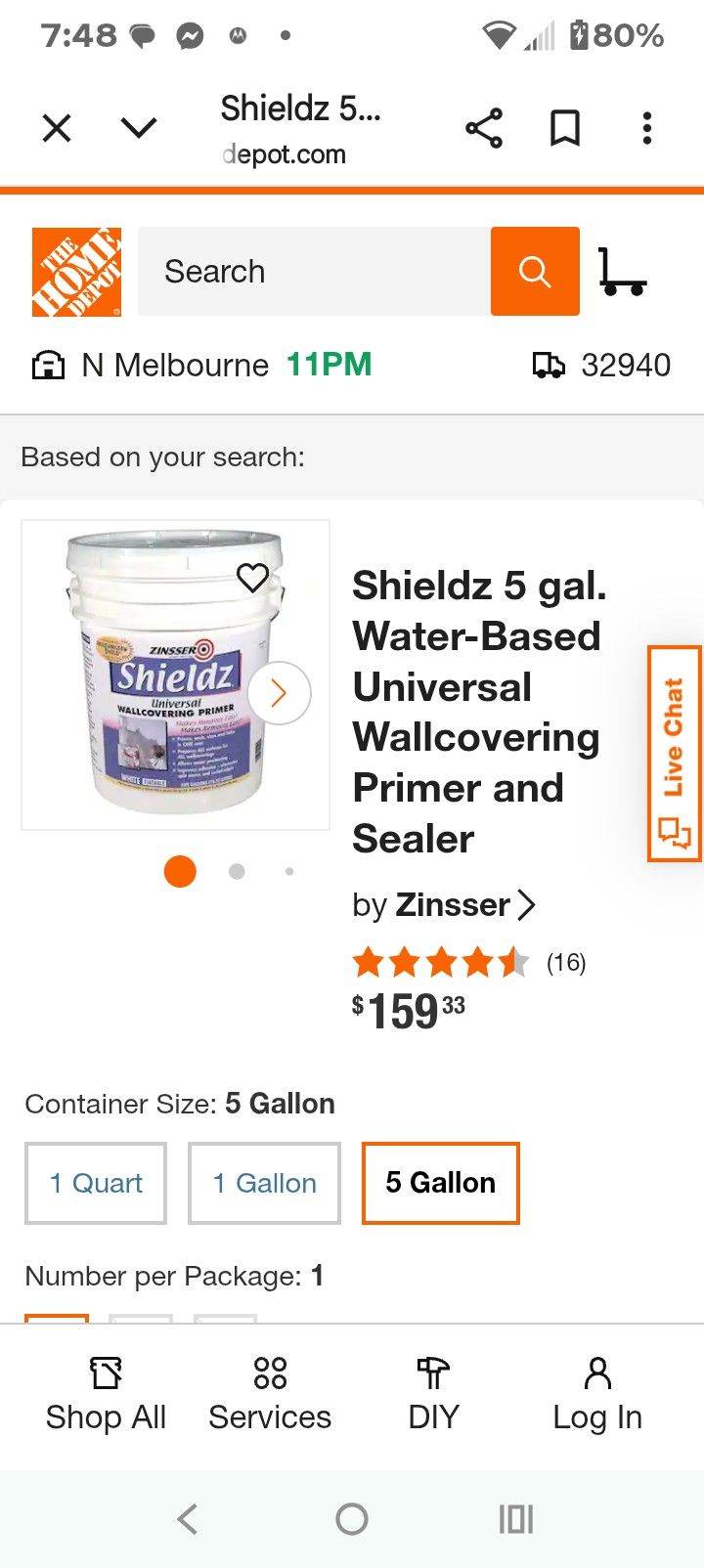The height and width of the screenshot is (1568, 704).
Task: Save the Shieldz primer to favorites
Action: click(x=253, y=578)
